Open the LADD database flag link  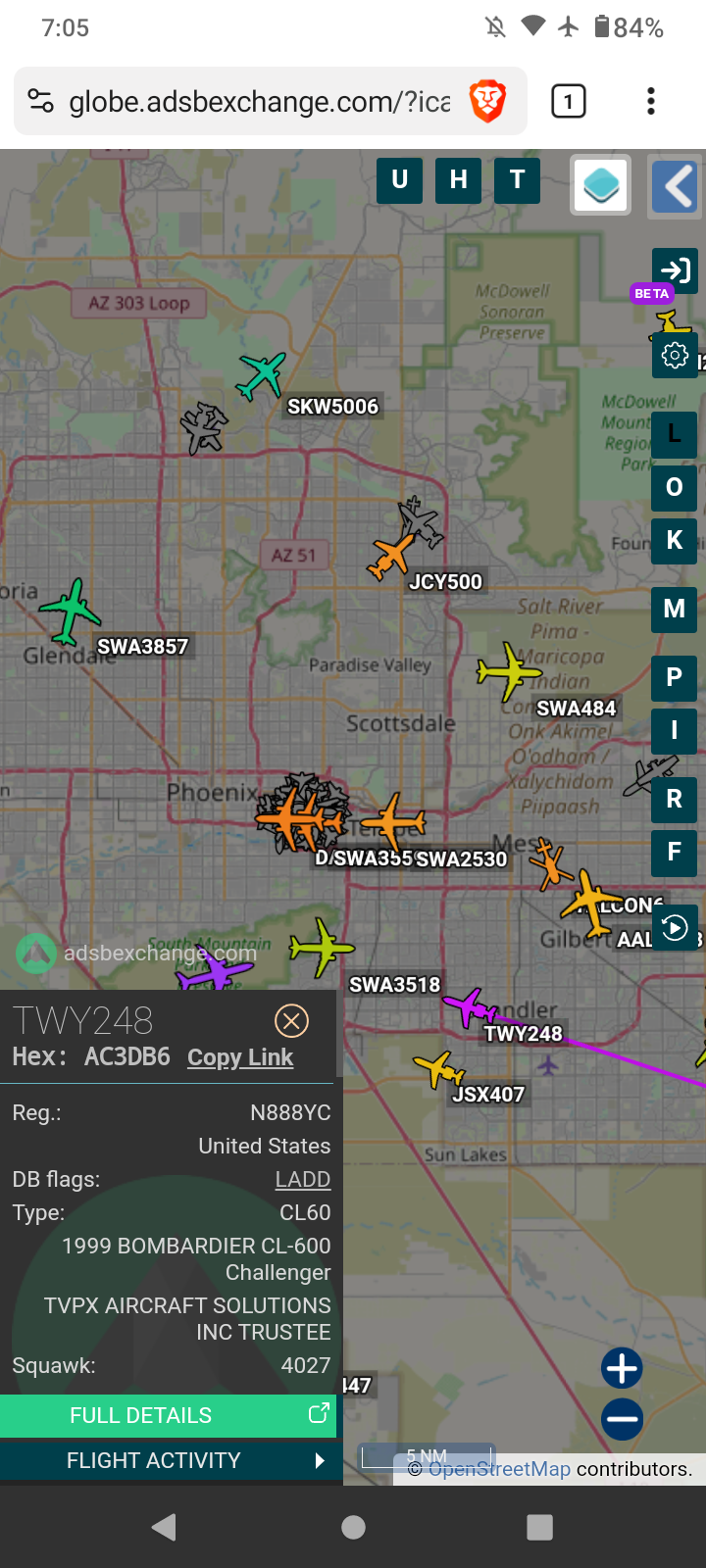tap(303, 1179)
